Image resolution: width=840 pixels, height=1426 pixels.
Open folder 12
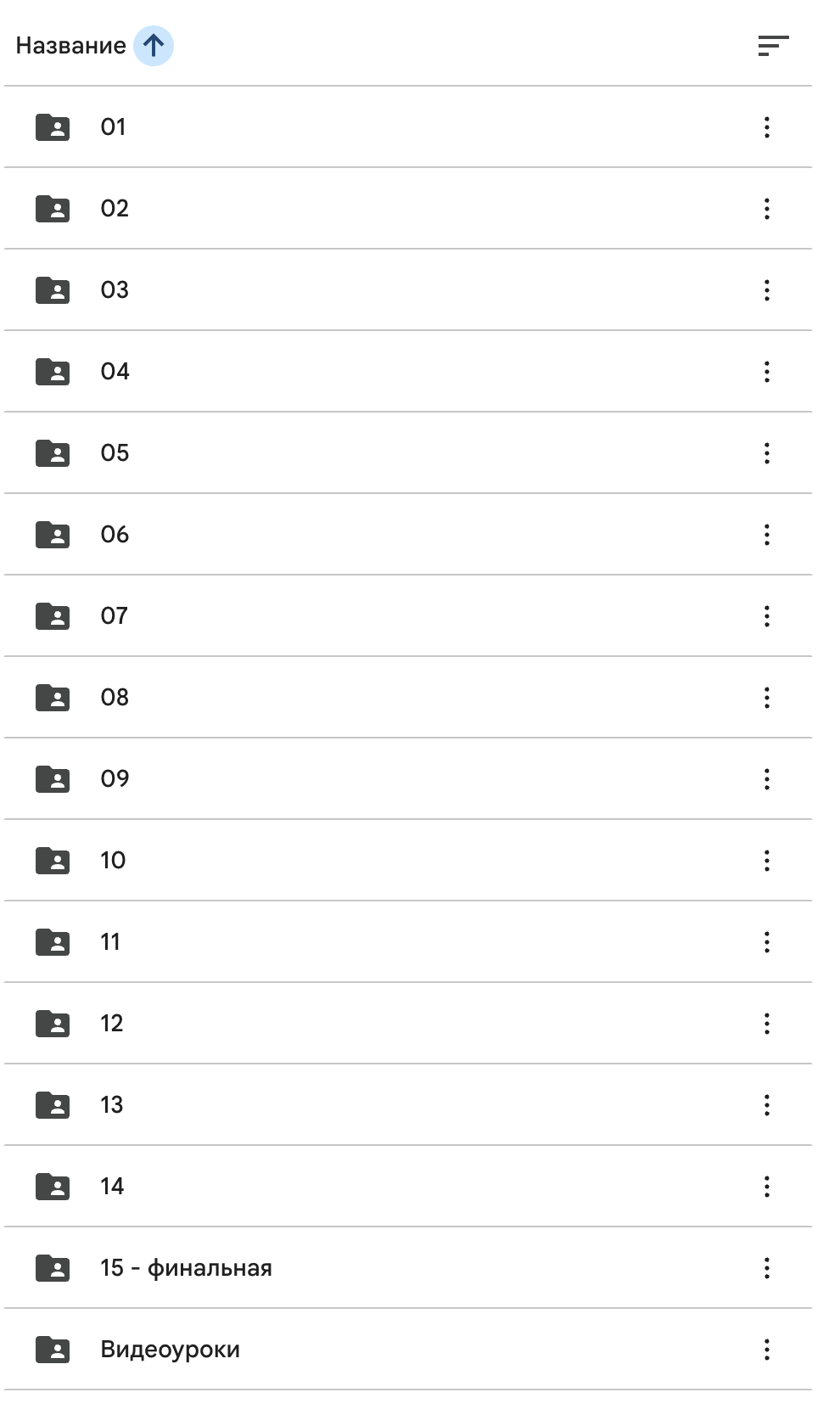tap(112, 1024)
